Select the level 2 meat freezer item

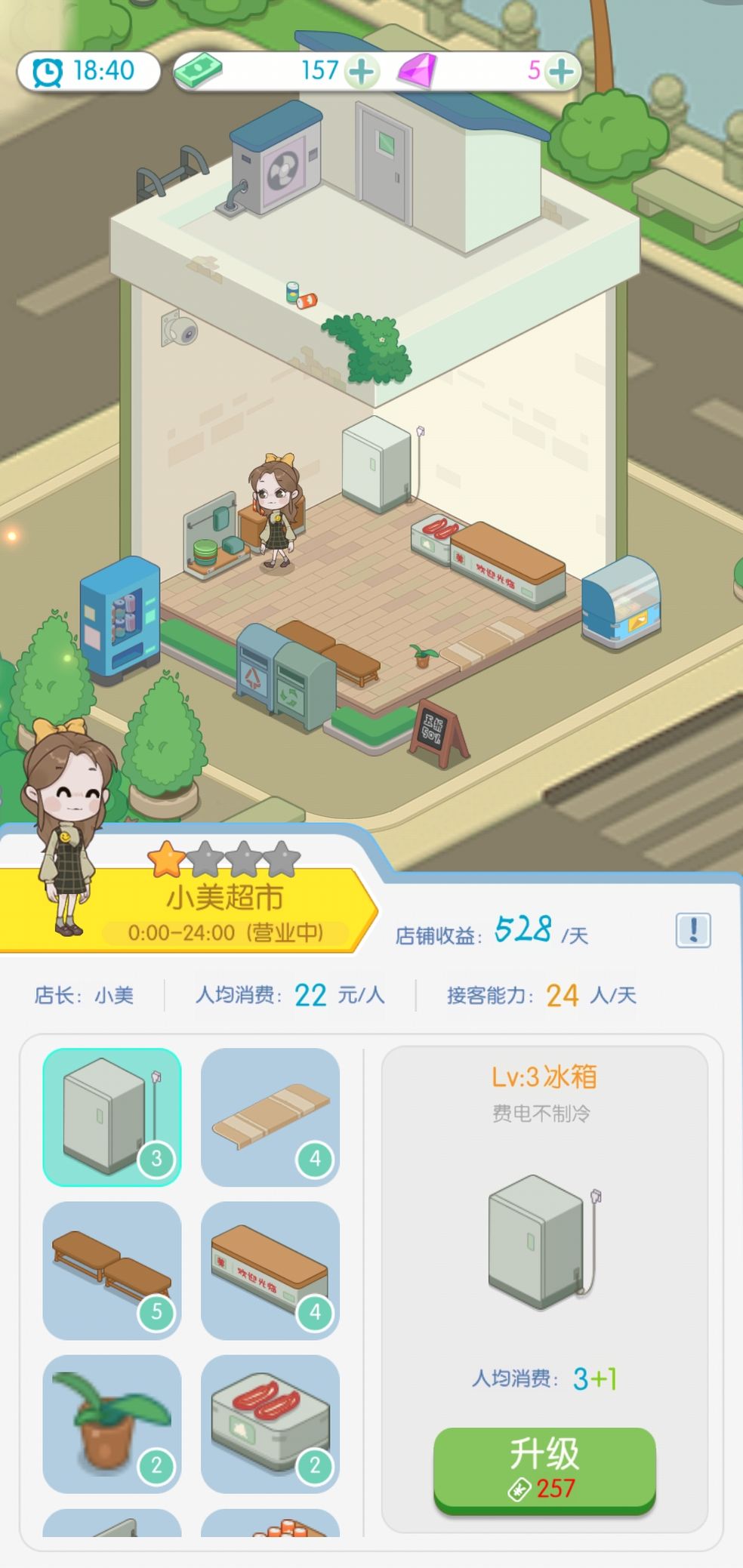pos(270,1423)
